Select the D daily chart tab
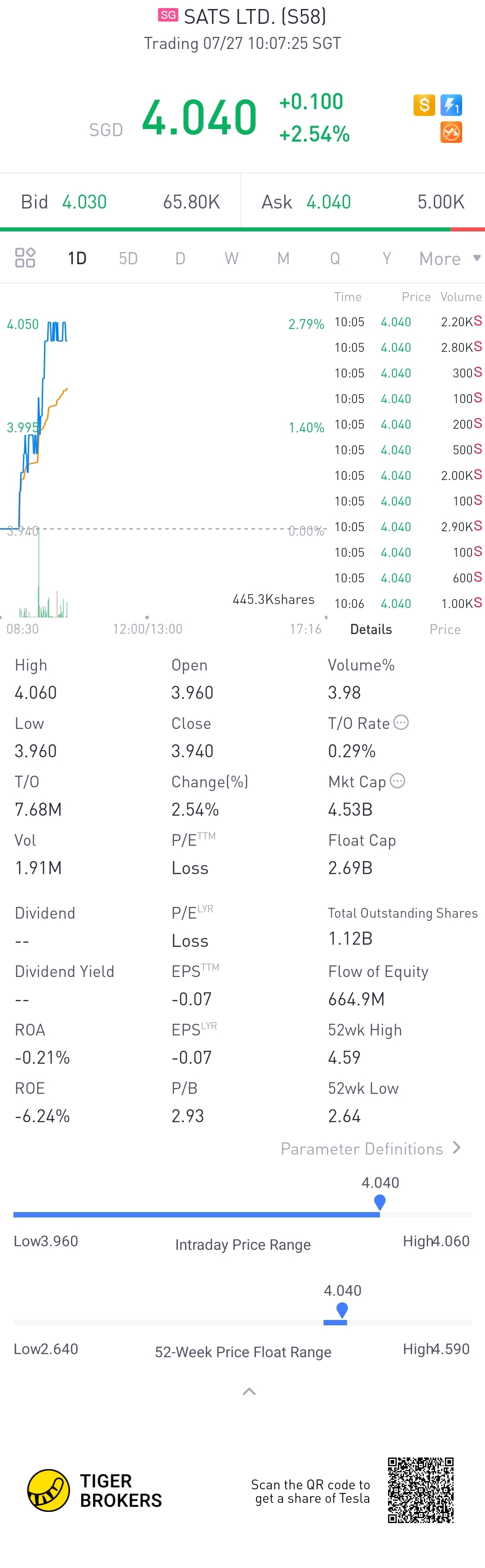 180,259
